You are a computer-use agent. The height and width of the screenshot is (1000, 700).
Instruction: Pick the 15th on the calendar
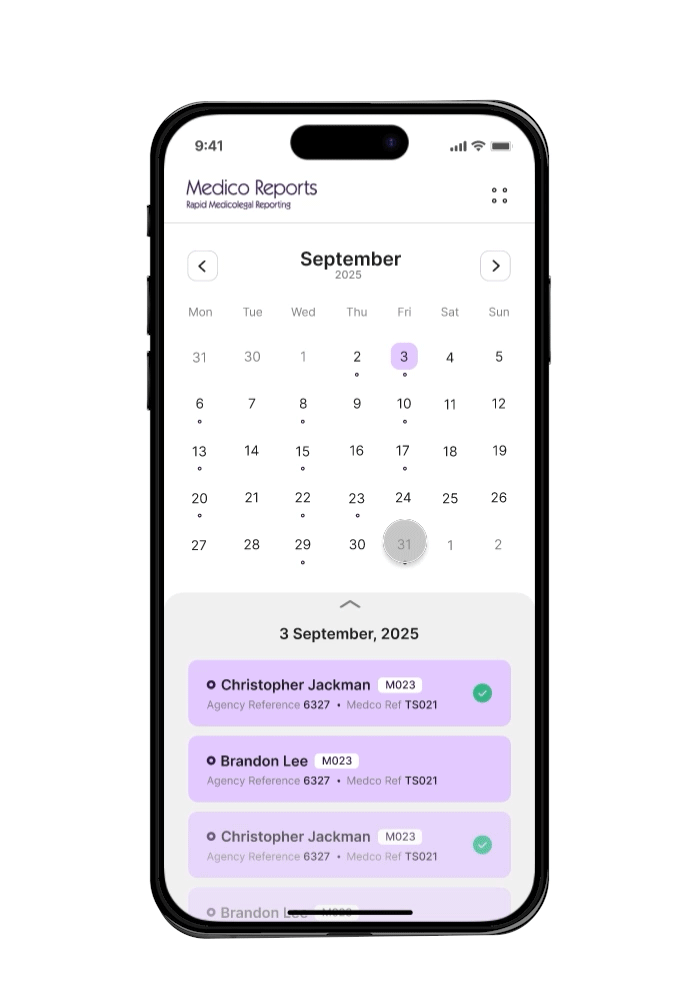coord(303,451)
